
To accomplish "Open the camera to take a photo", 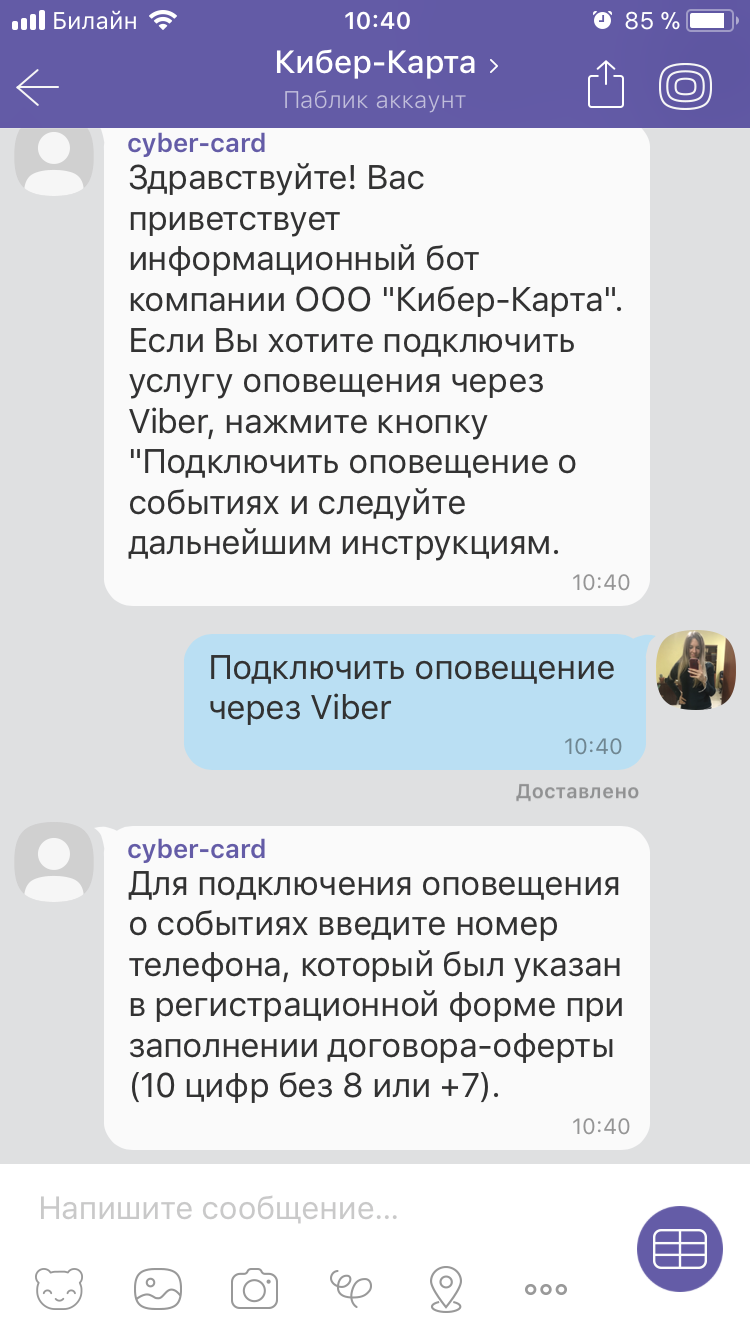I will pyautogui.click(x=254, y=1288).
